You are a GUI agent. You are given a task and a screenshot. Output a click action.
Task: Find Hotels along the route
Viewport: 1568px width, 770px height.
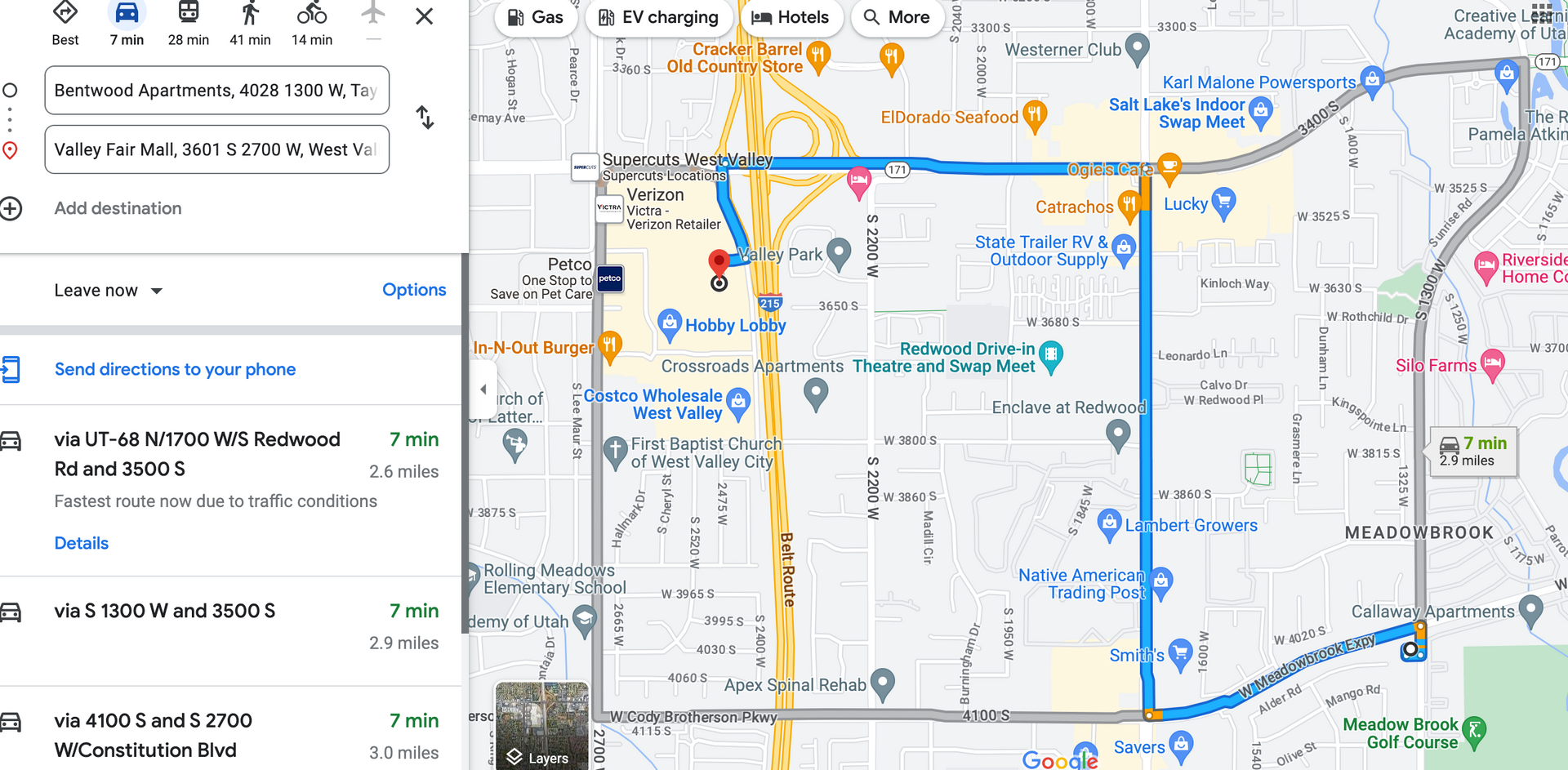(791, 17)
